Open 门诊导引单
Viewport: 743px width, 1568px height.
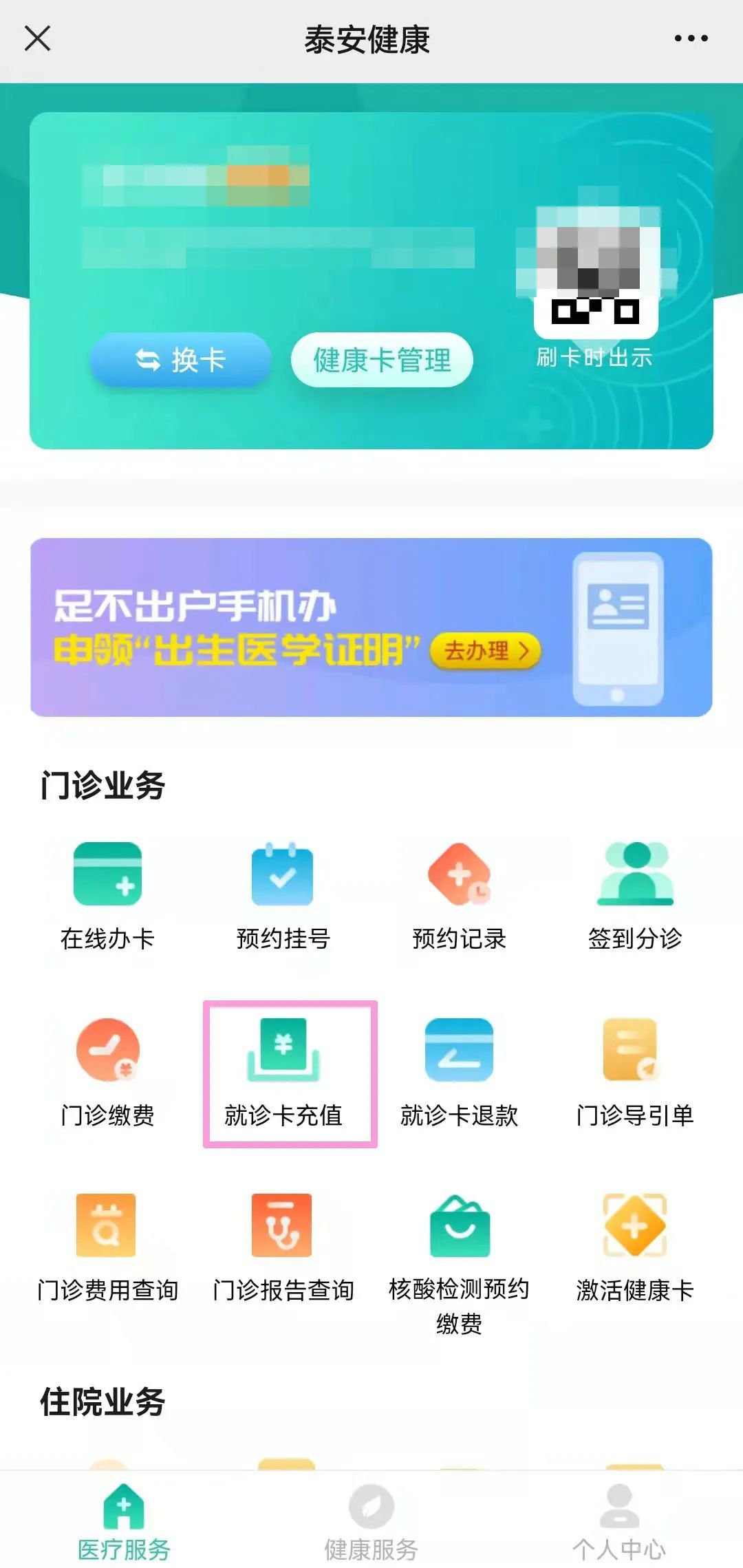point(635,1071)
